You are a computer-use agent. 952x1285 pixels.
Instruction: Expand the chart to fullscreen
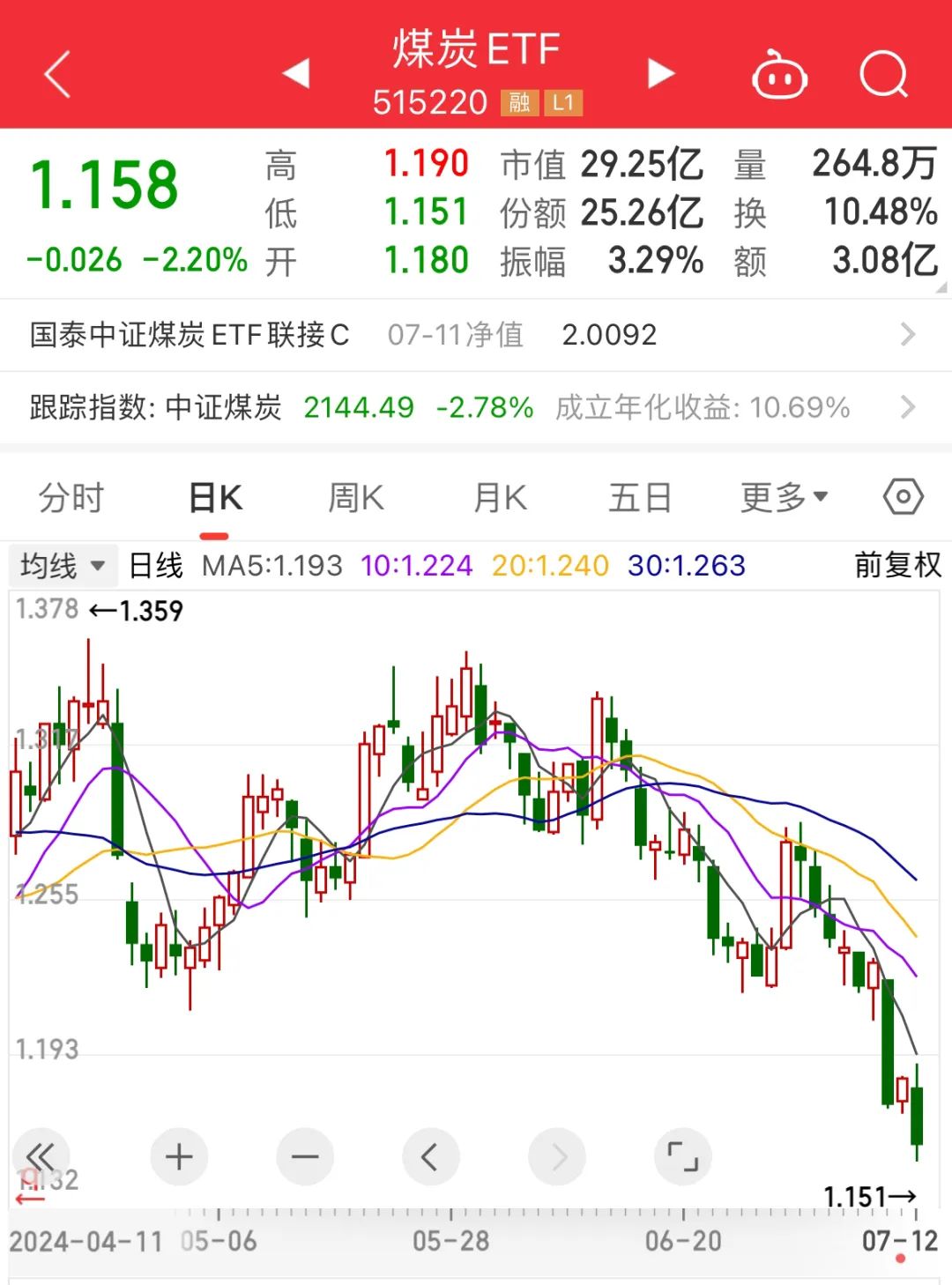pyautogui.click(x=682, y=1156)
